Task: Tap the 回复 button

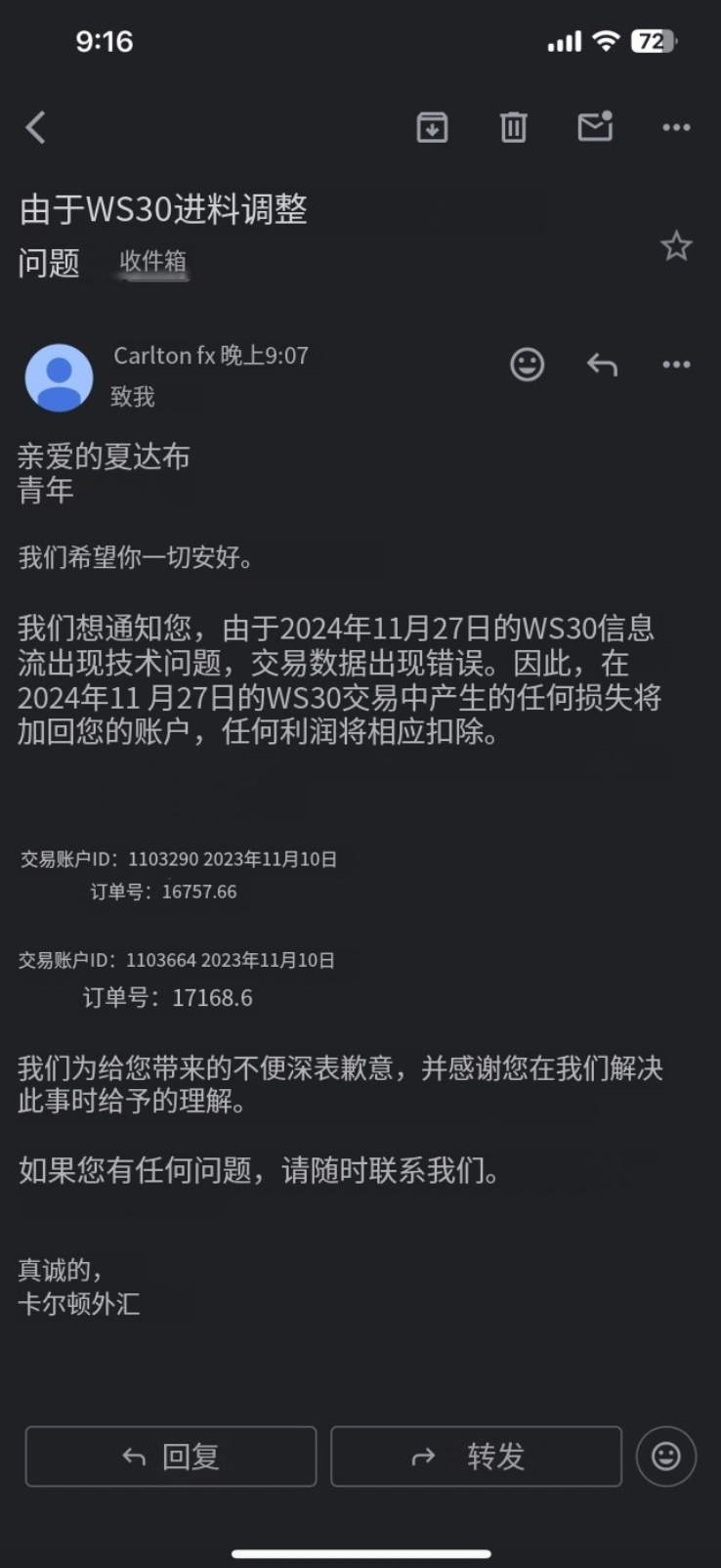Action: (171, 1457)
